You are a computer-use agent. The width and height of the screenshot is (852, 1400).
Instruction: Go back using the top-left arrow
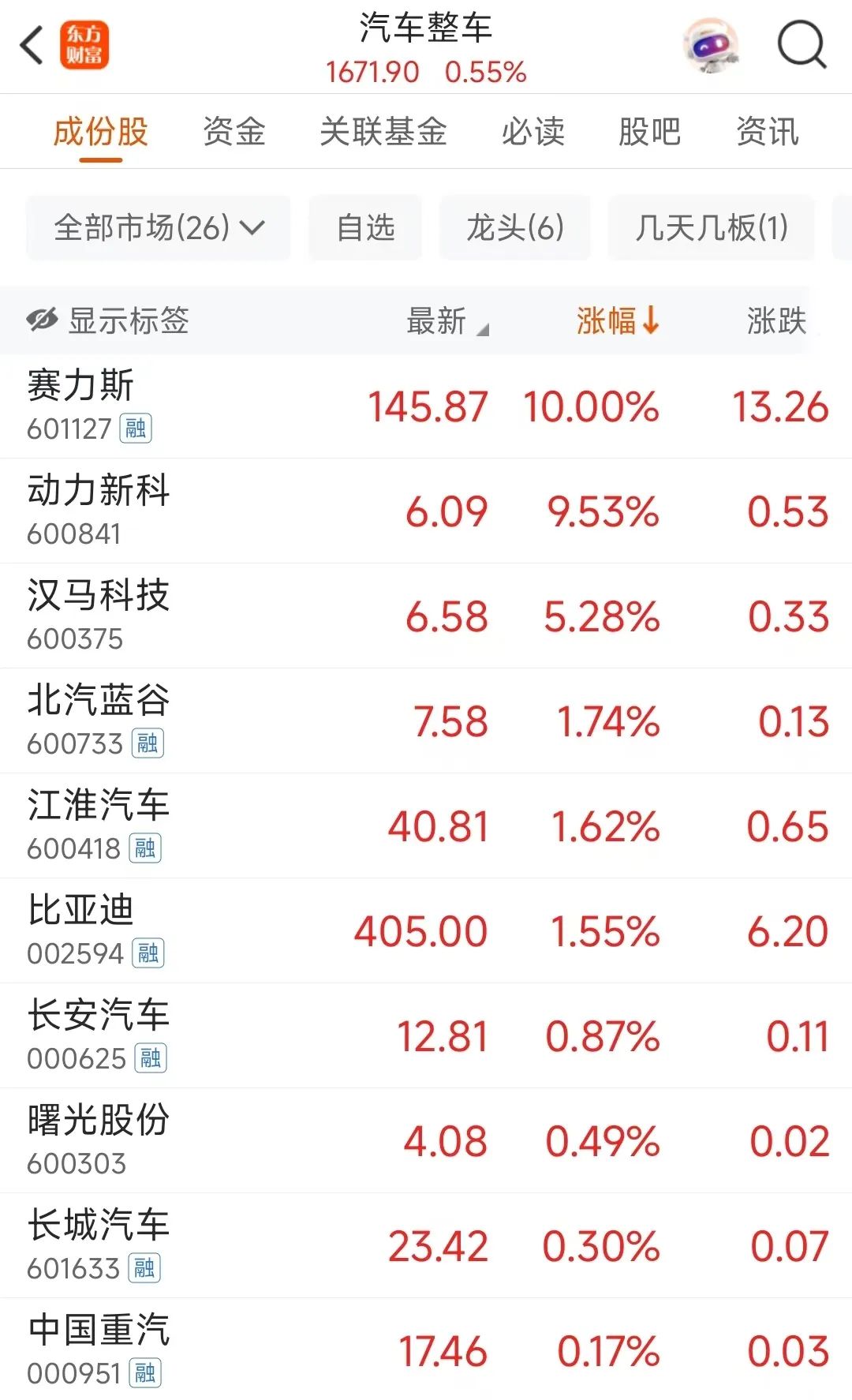32,45
